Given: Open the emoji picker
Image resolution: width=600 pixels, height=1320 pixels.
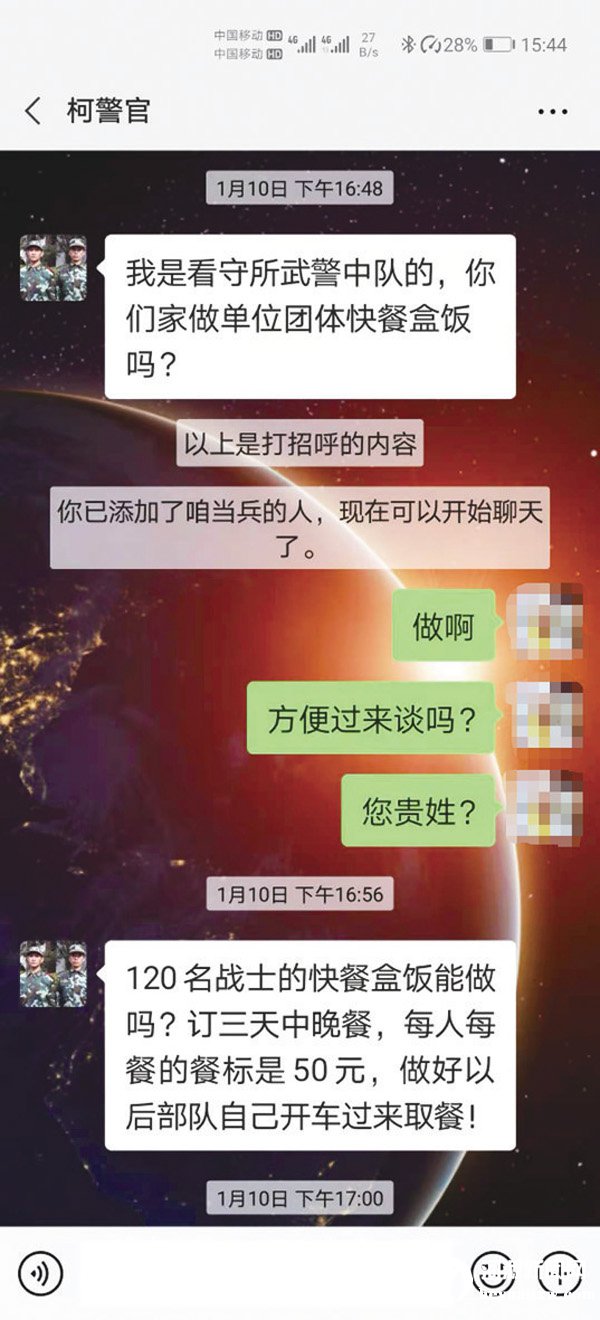Looking at the screenshot, I should [x=492, y=1273].
